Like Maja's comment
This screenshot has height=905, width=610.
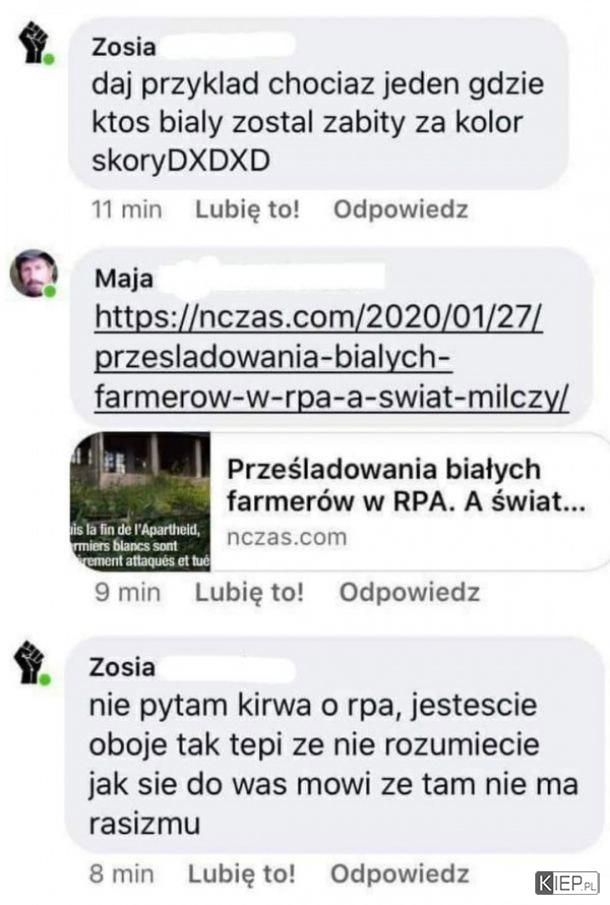click(x=249, y=592)
